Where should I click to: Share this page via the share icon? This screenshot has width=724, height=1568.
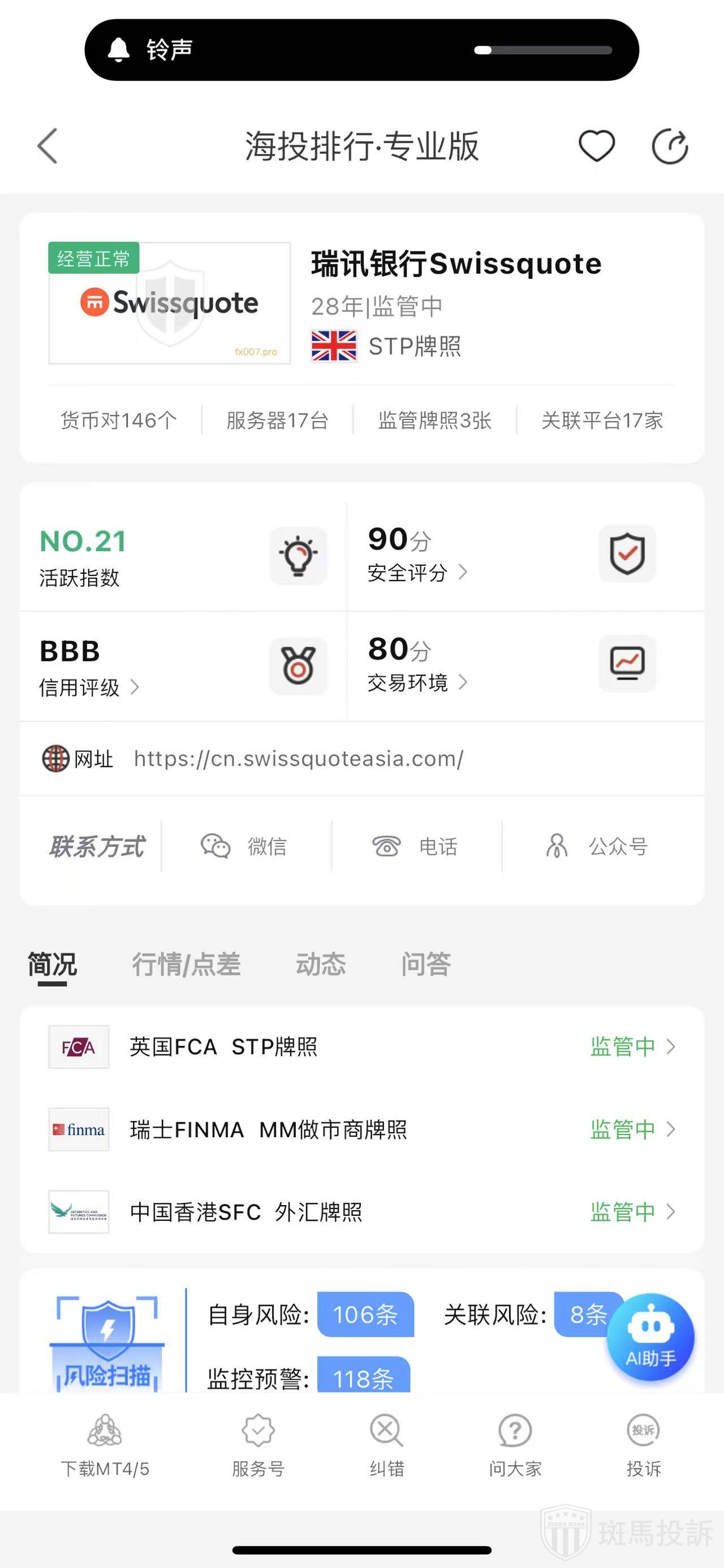point(670,146)
